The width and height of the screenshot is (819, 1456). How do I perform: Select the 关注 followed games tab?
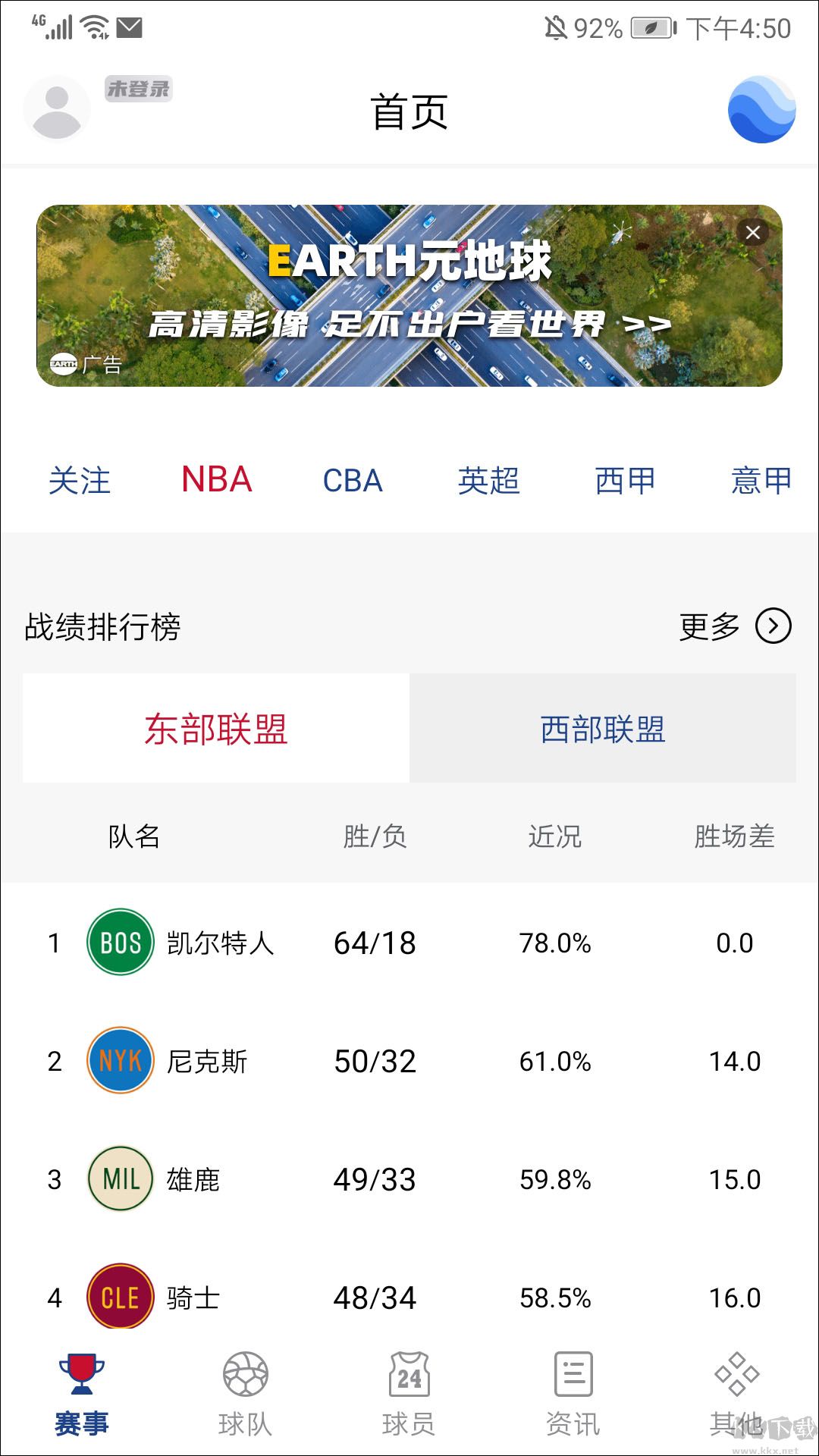pyautogui.click(x=80, y=481)
